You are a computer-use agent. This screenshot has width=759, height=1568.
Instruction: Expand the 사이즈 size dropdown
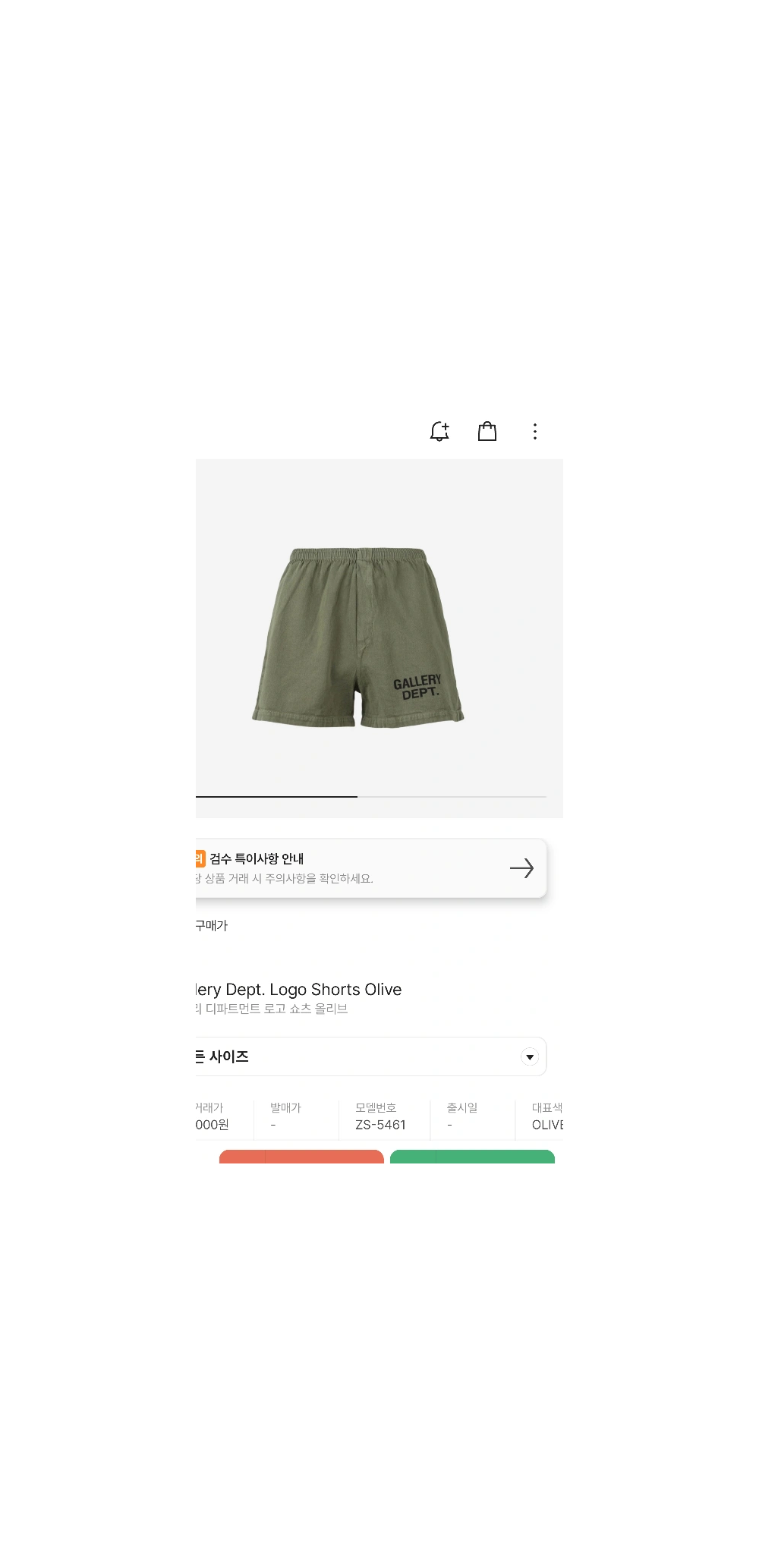tap(371, 1056)
